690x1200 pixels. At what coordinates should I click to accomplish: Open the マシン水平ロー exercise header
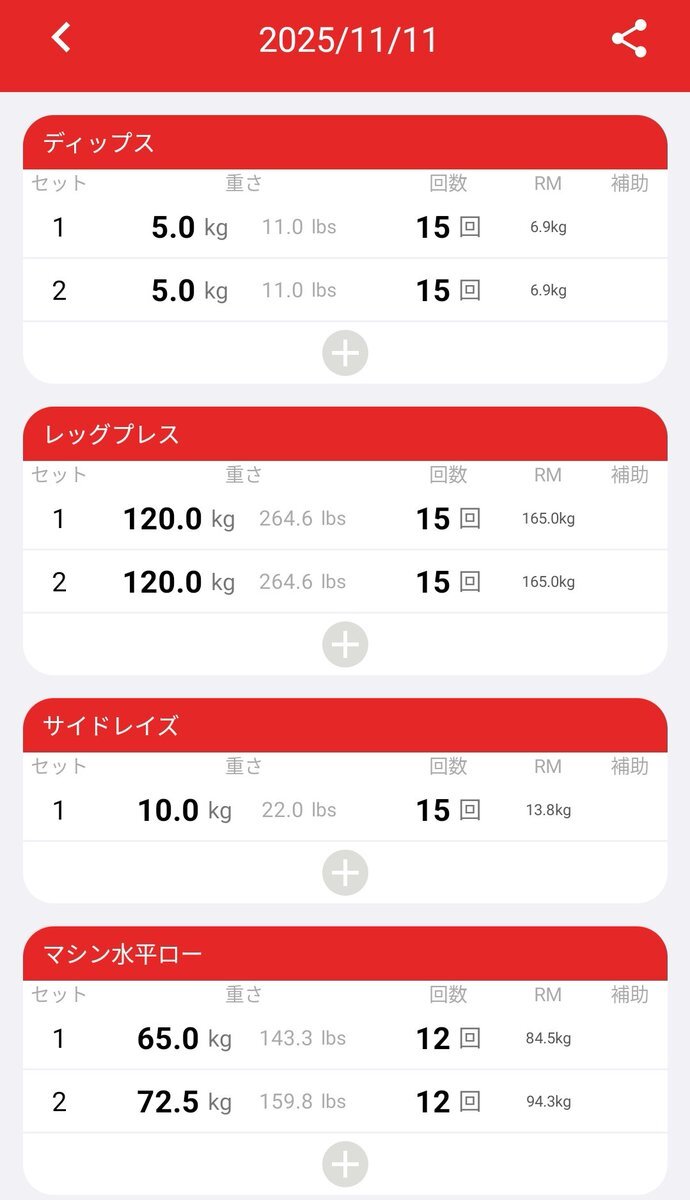pos(345,954)
